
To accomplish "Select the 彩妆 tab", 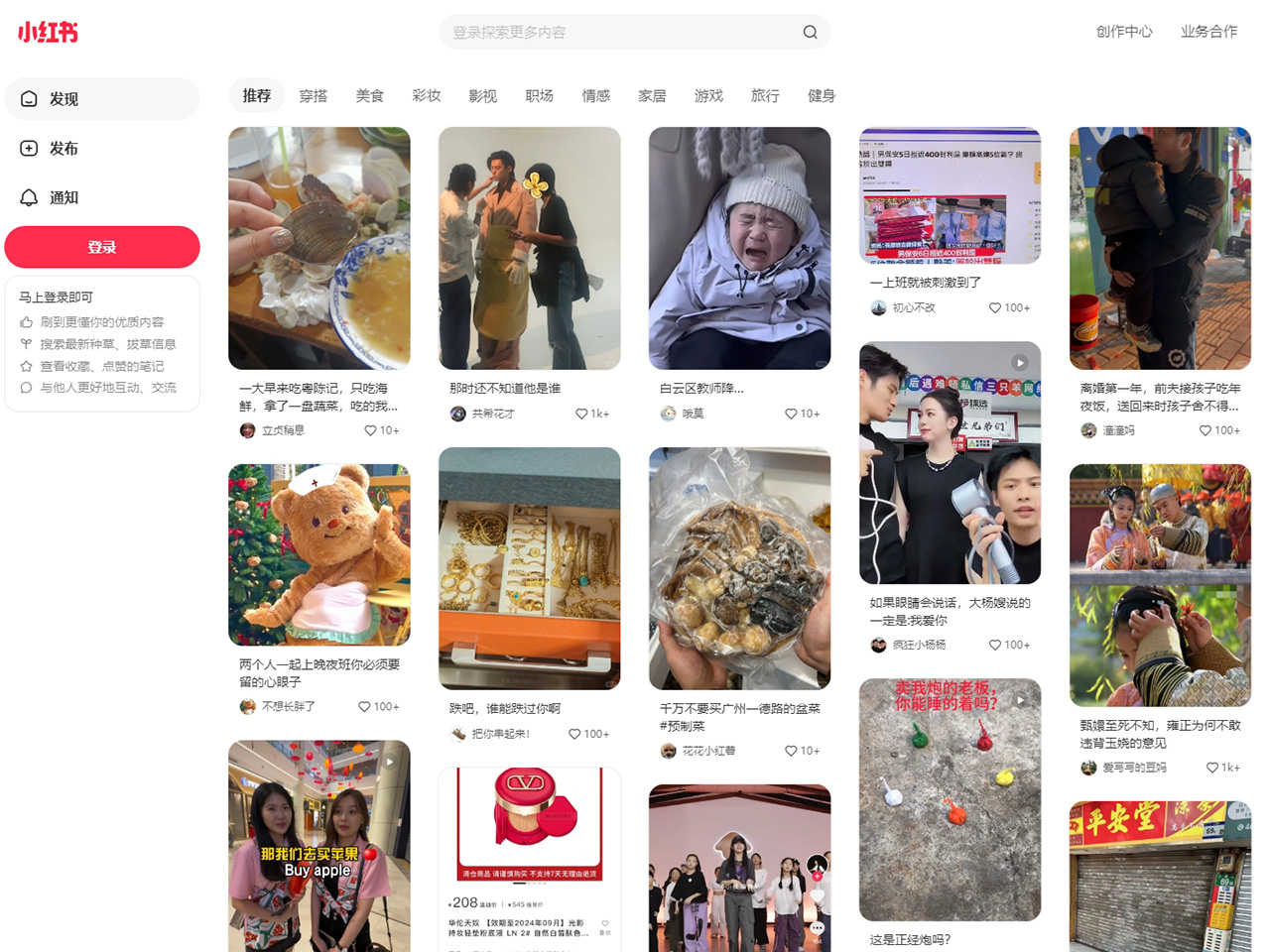I will click(427, 96).
